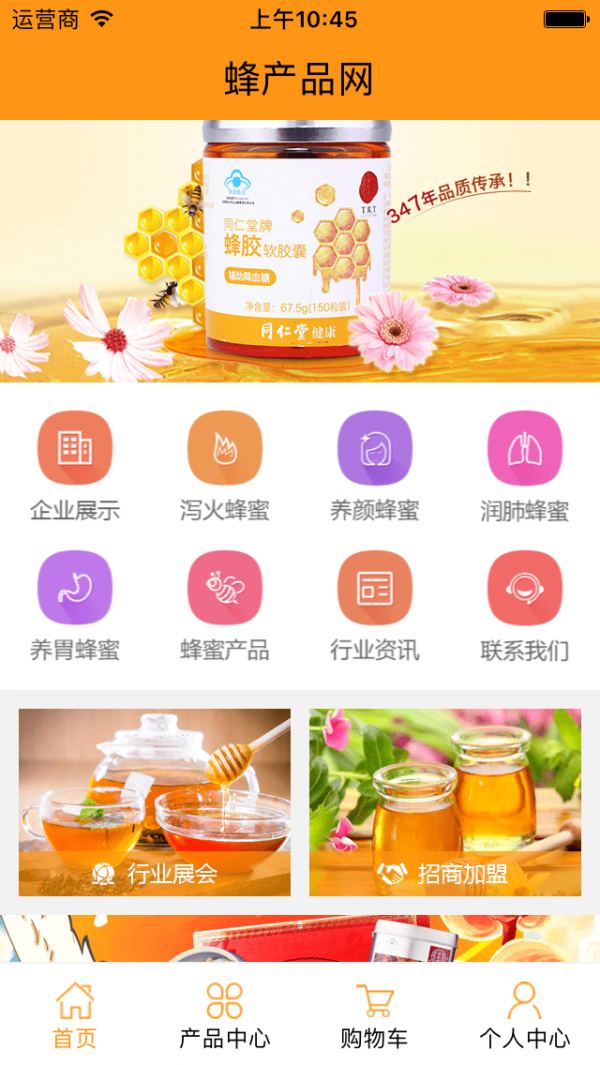
Task: Go to the 个人中心 tab
Action: click(x=525, y=1015)
